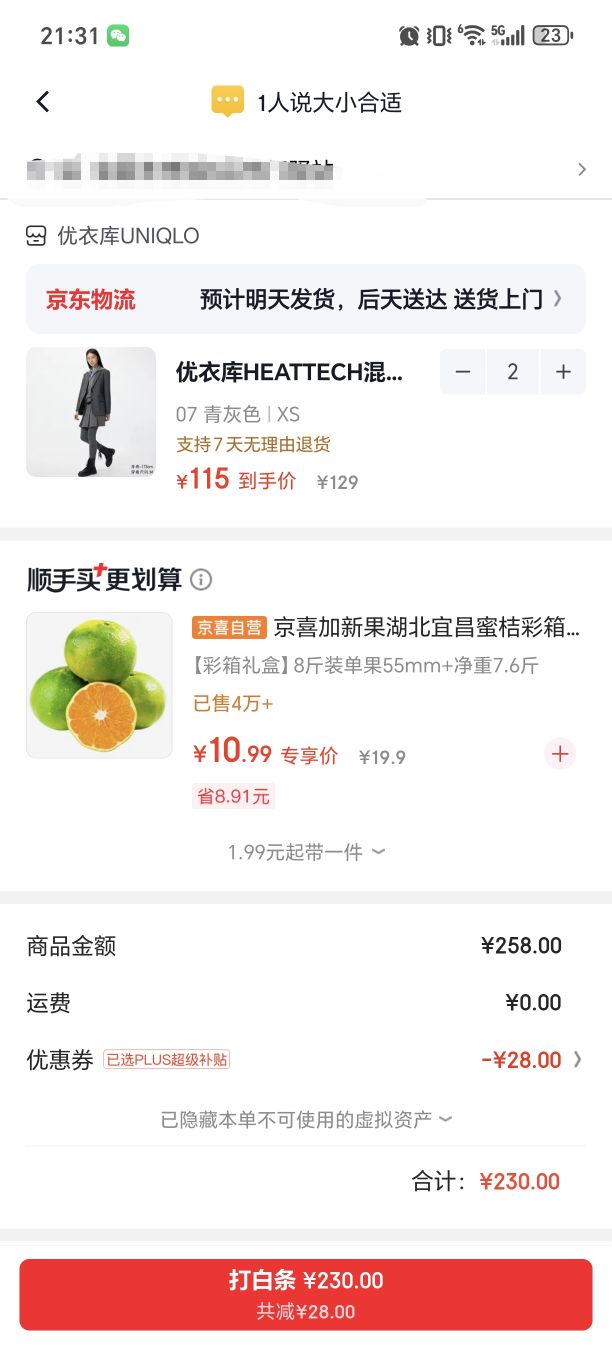The width and height of the screenshot is (612, 1350).
Task: Pay ¥230.00 with 打白条
Action: coord(306,1294)
